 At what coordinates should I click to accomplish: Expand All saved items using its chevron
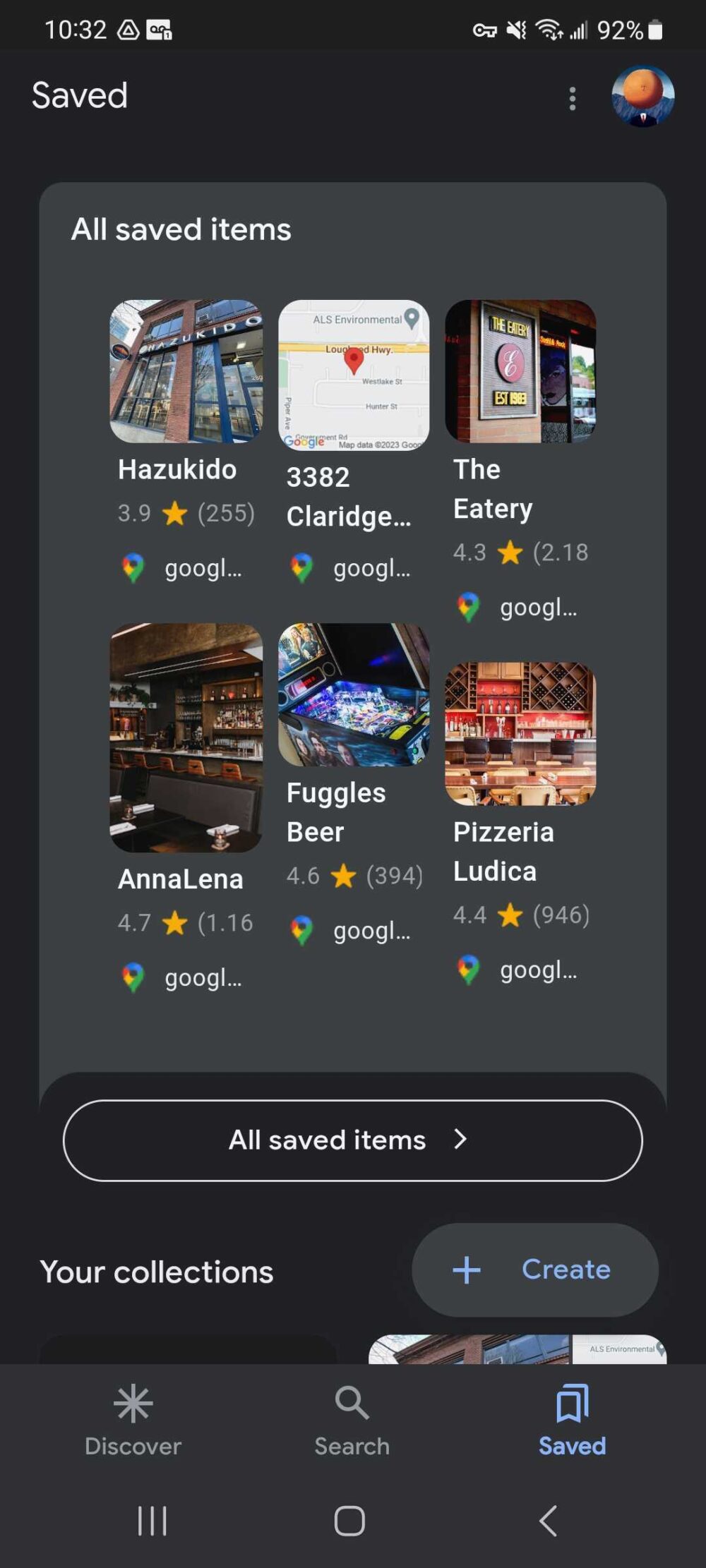point(460,1139)
